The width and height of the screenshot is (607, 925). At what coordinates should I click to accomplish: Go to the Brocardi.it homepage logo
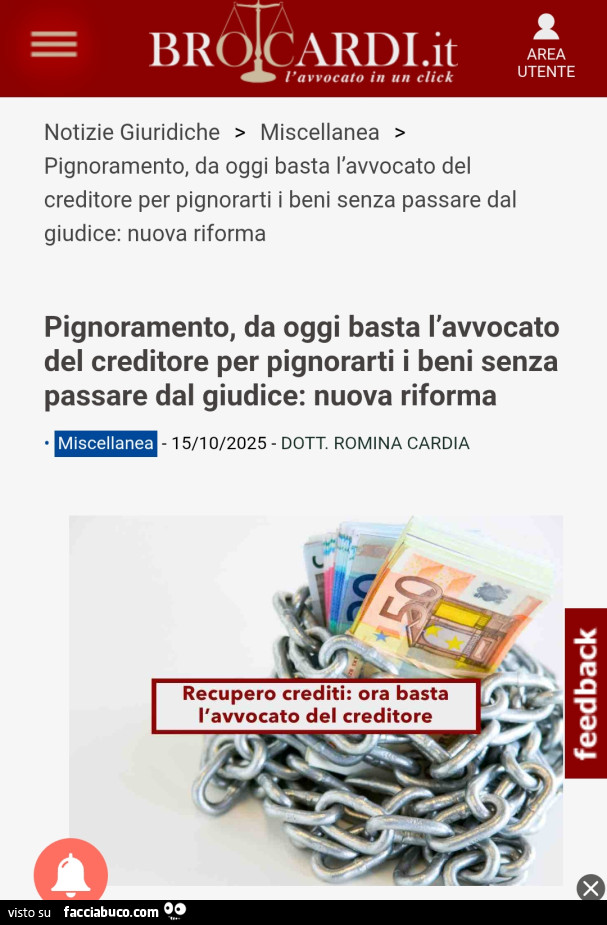[303, 46]
